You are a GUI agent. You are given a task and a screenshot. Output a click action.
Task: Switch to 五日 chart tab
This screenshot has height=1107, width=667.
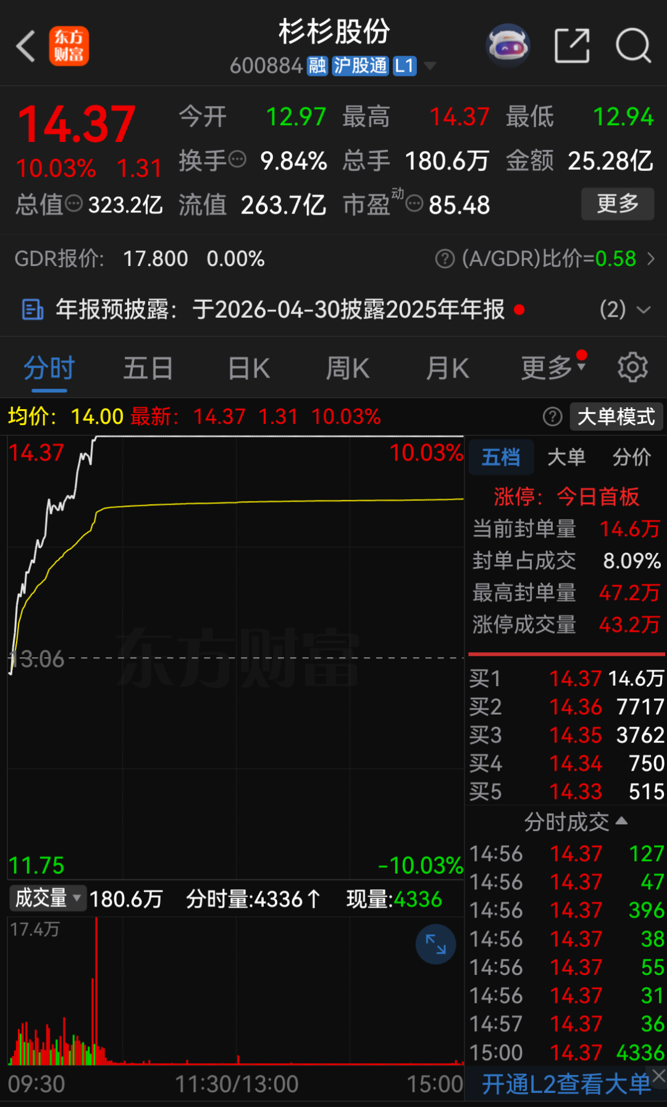coord(148,368)
